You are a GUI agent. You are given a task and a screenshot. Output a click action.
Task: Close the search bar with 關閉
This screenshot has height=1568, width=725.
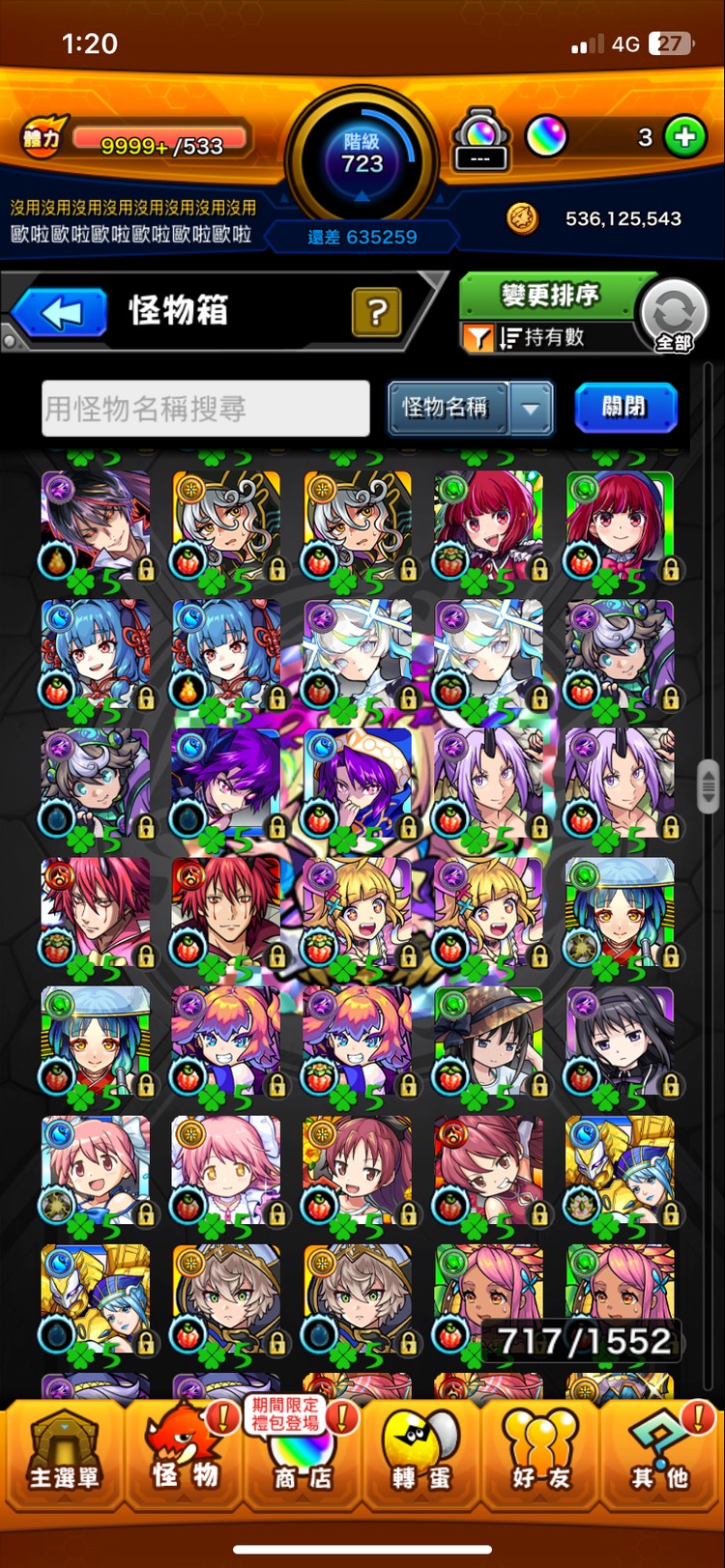[x=624, y=407]
